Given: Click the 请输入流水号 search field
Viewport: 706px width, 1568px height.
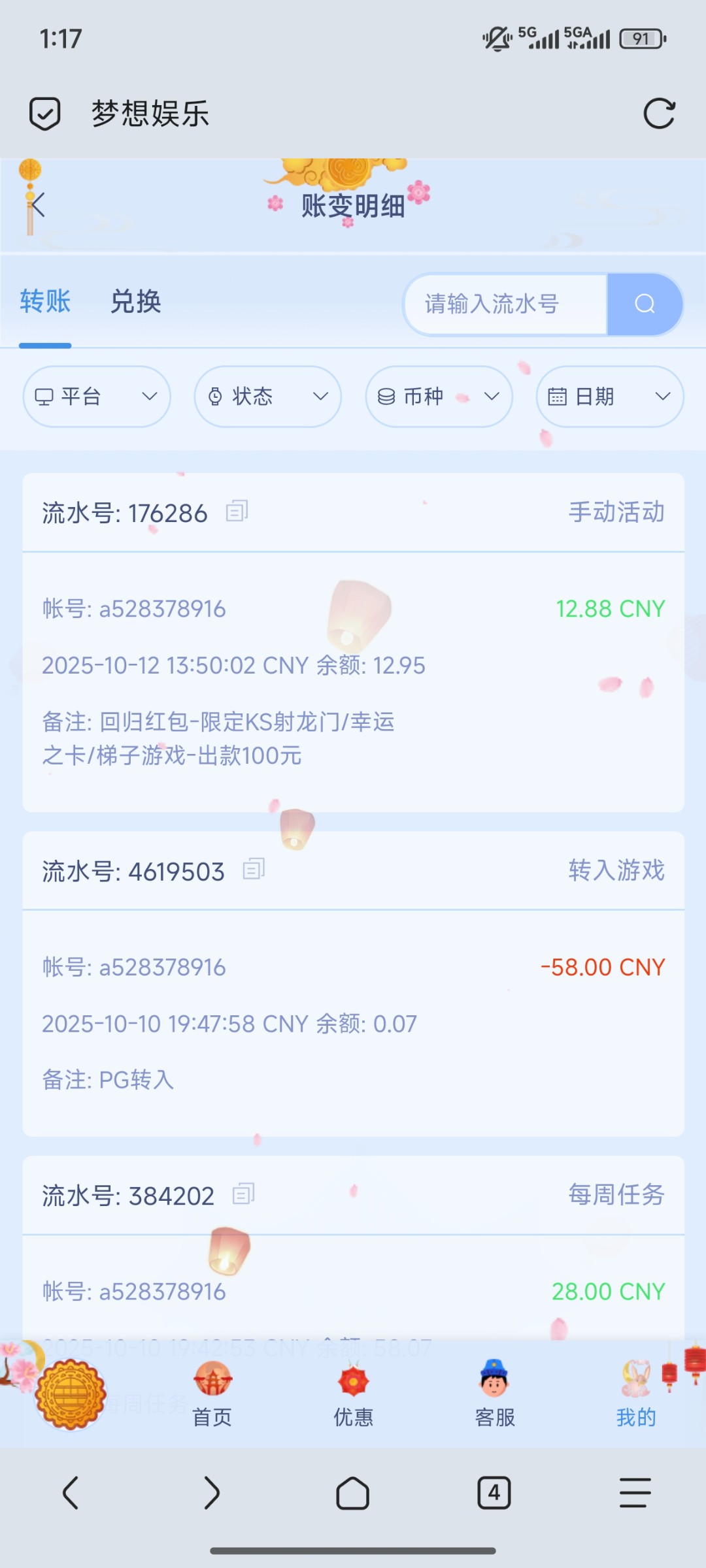Looking at the screenshot, I should [507, 303].
